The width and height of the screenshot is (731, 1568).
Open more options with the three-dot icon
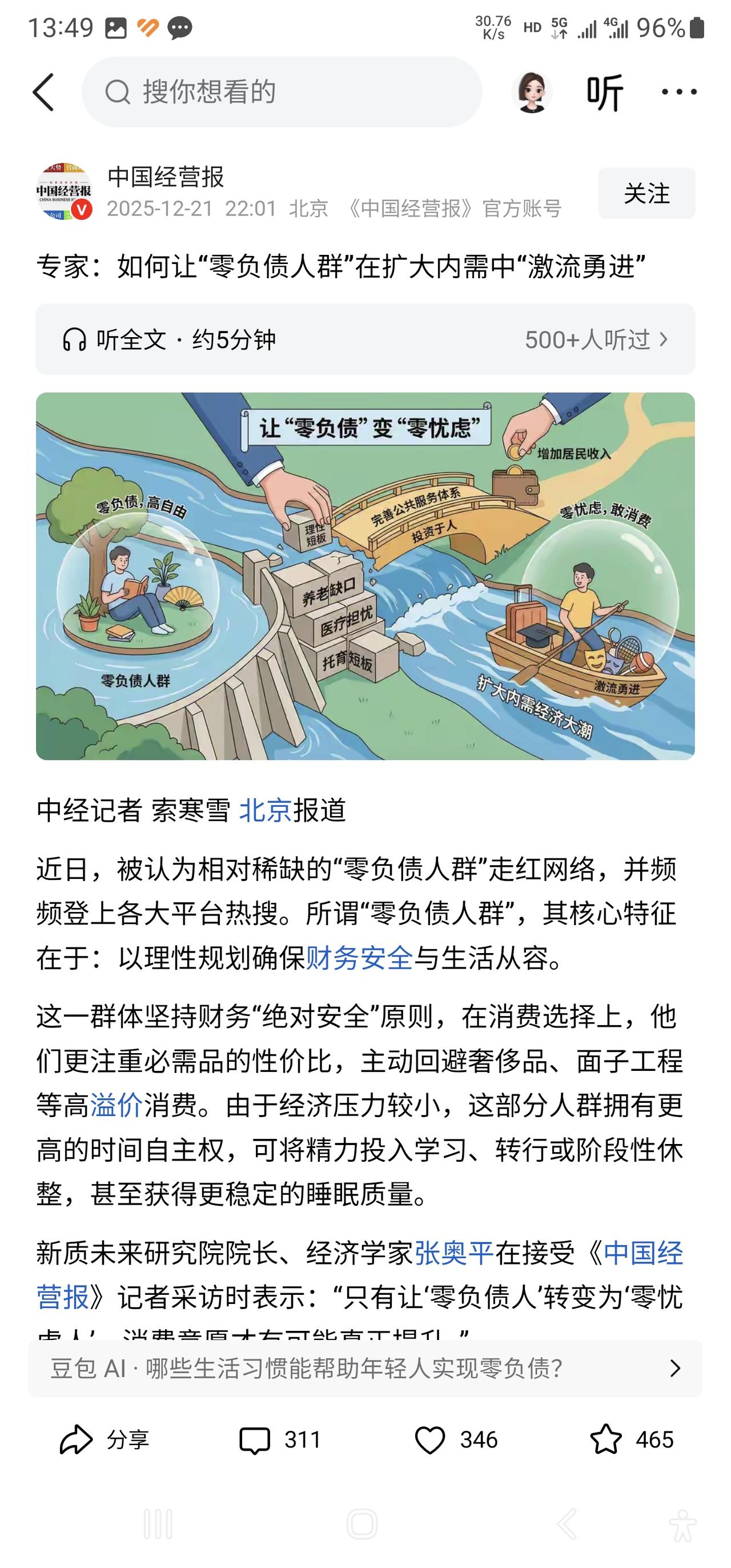point(676,92)
